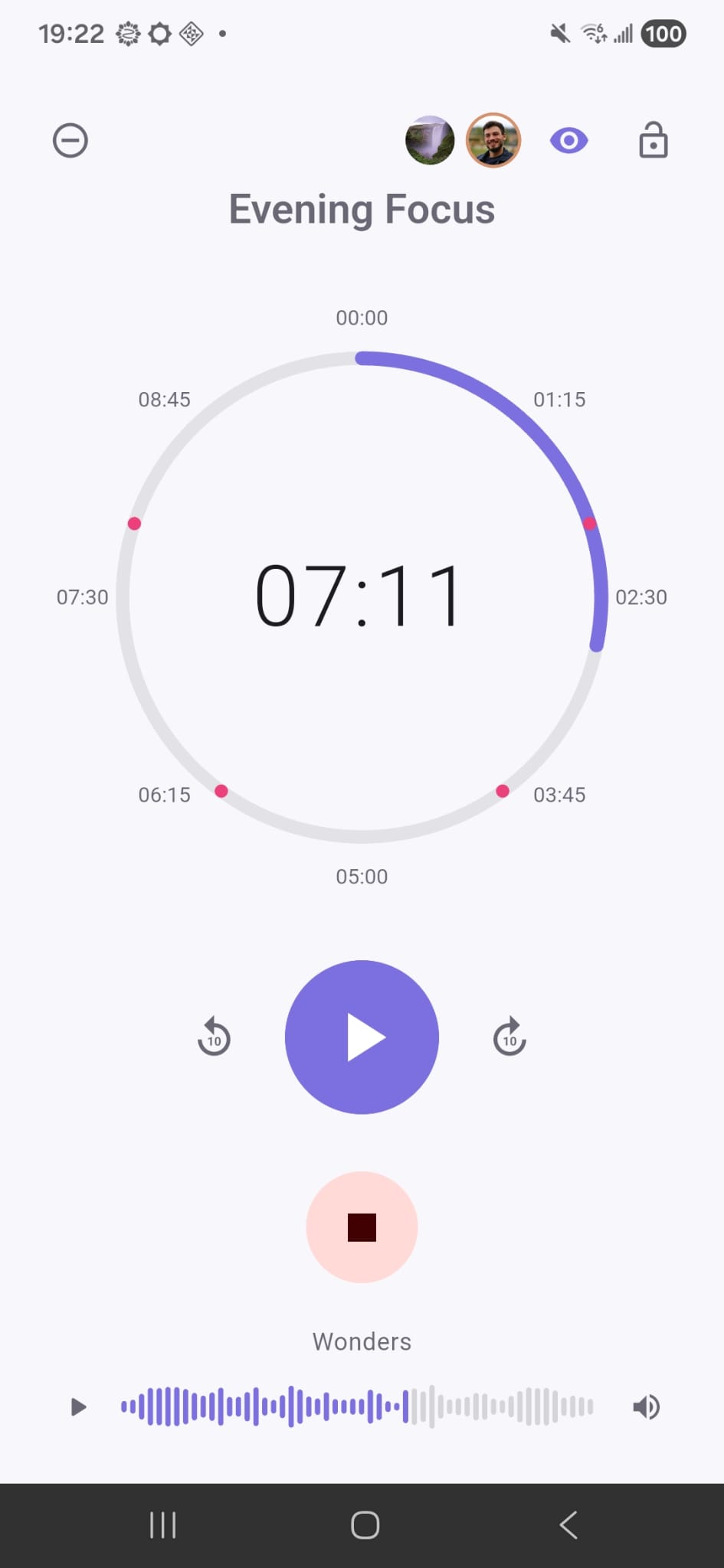Tap the waterfall profile avatar
Screen dimensions: 724x1568
pyautogui.click(x=430, y=139)
